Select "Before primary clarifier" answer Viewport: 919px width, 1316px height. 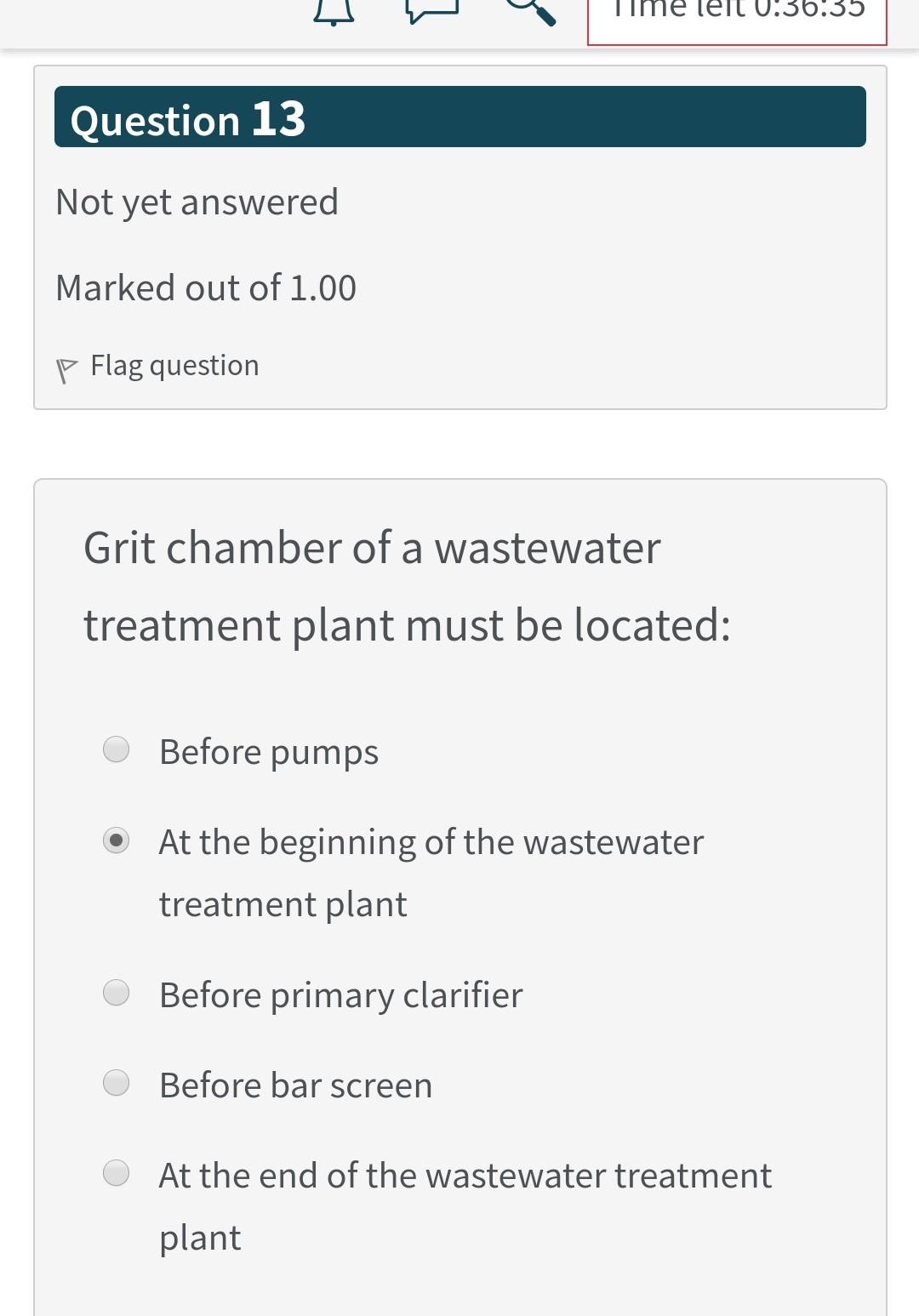(117, 993)
